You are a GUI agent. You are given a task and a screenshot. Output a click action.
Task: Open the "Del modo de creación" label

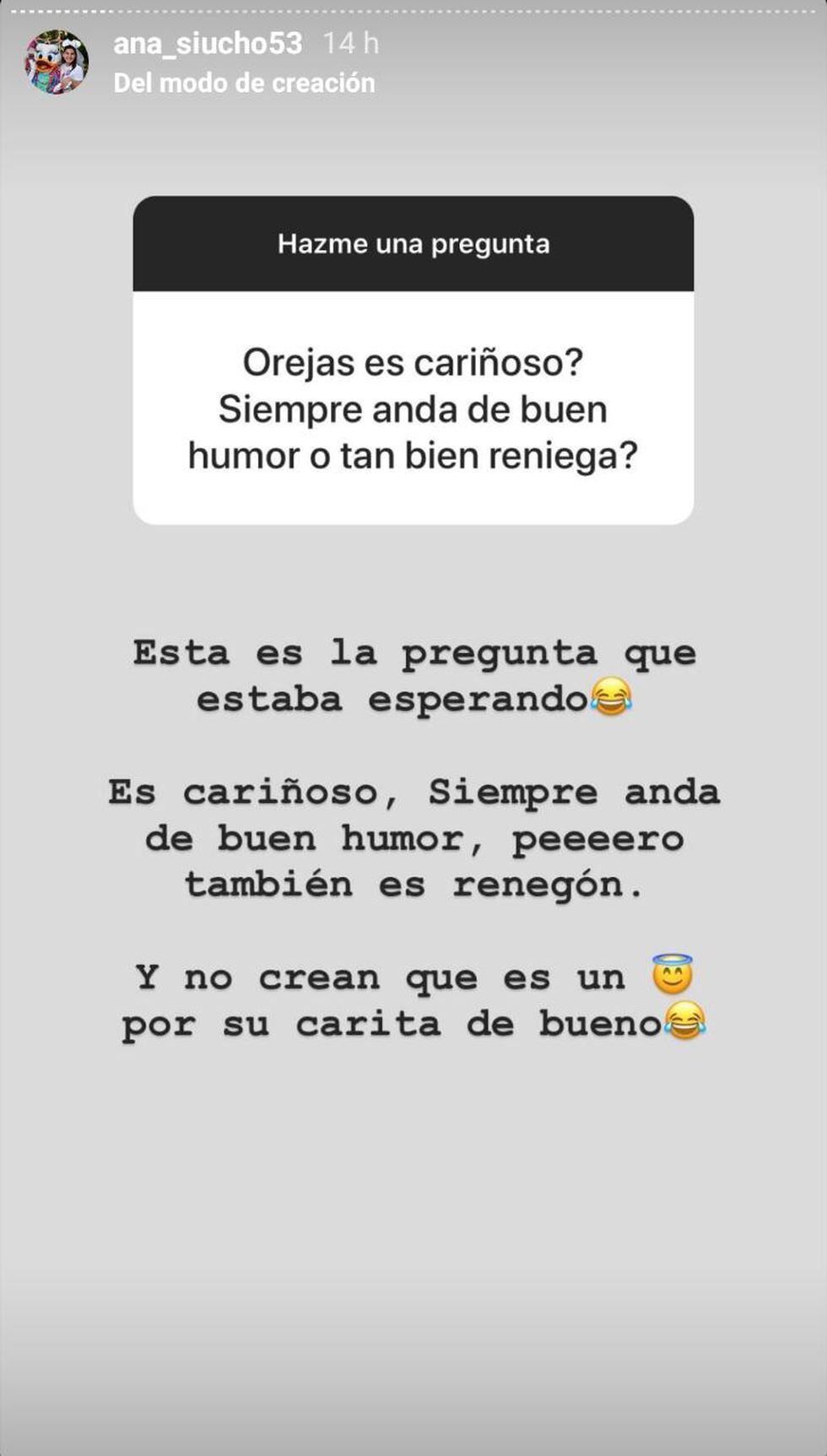click(x=244, y=83)
